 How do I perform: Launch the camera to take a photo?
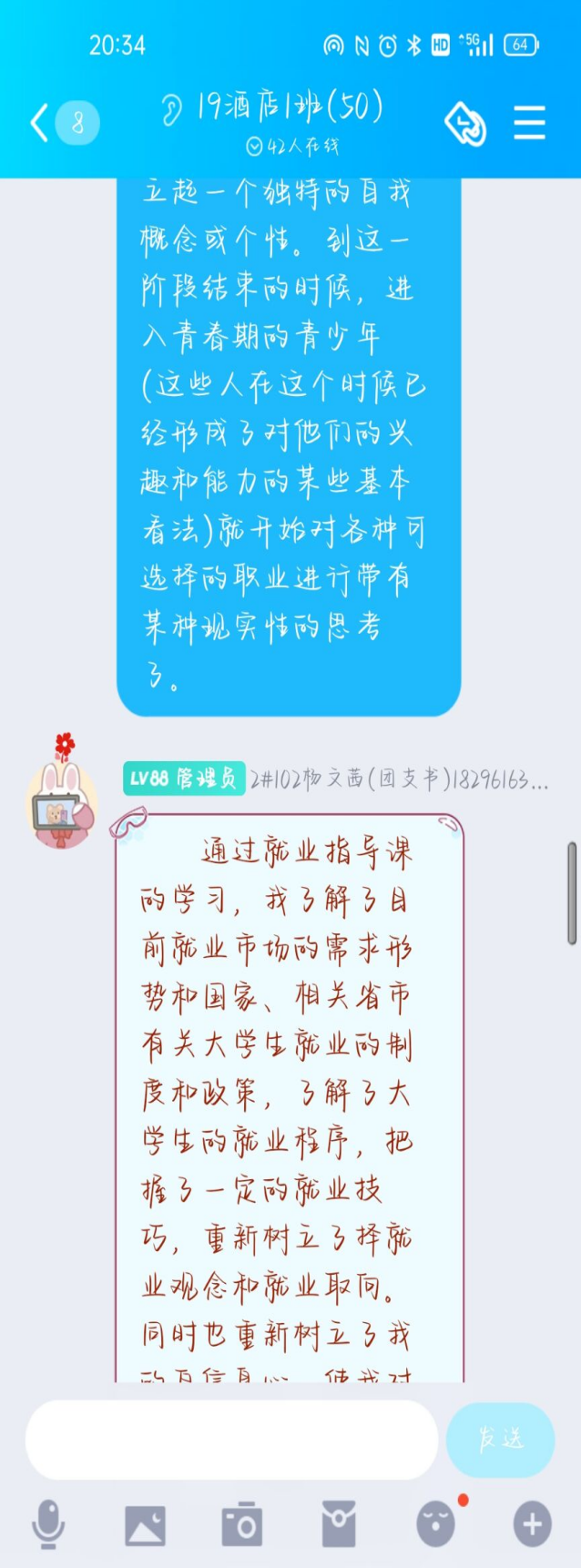coord(242,1525)
